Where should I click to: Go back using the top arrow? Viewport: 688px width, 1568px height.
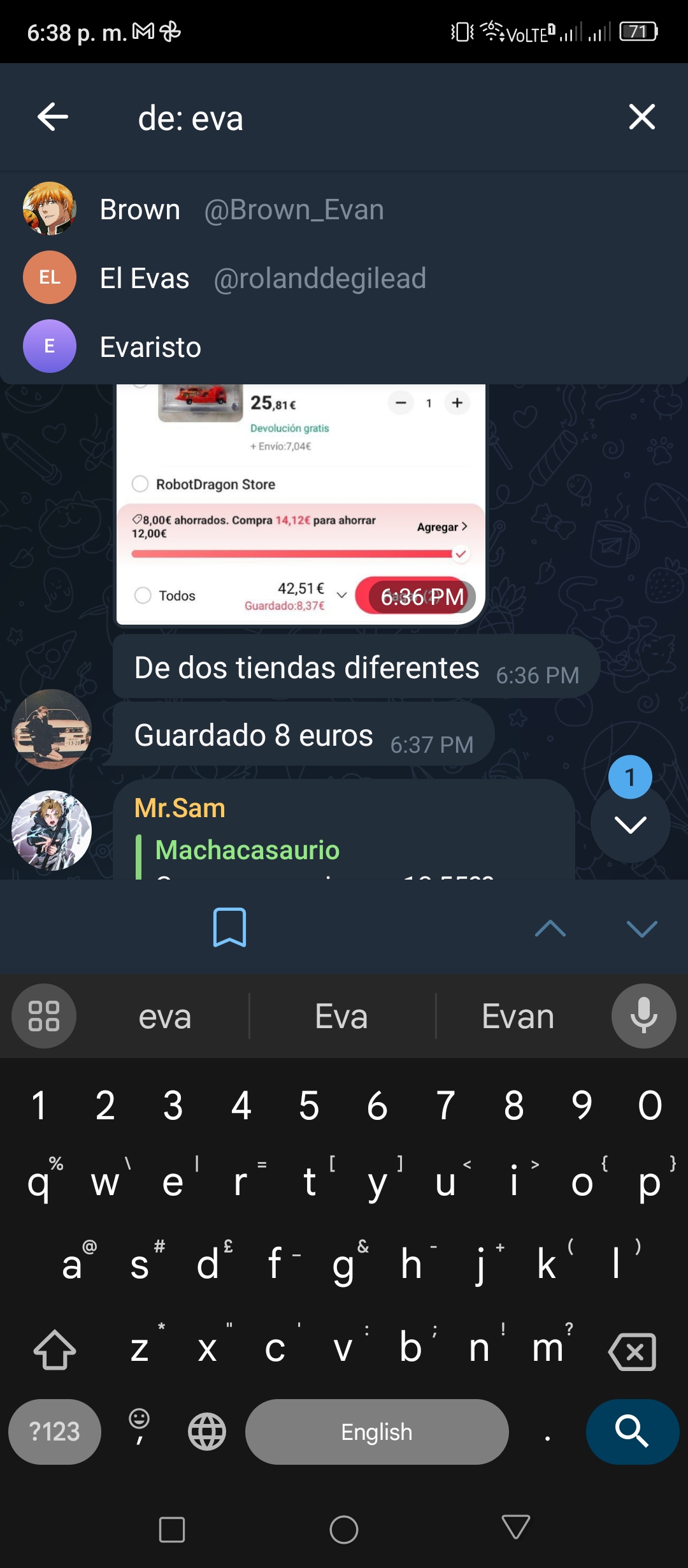click(x=53, y=117)
